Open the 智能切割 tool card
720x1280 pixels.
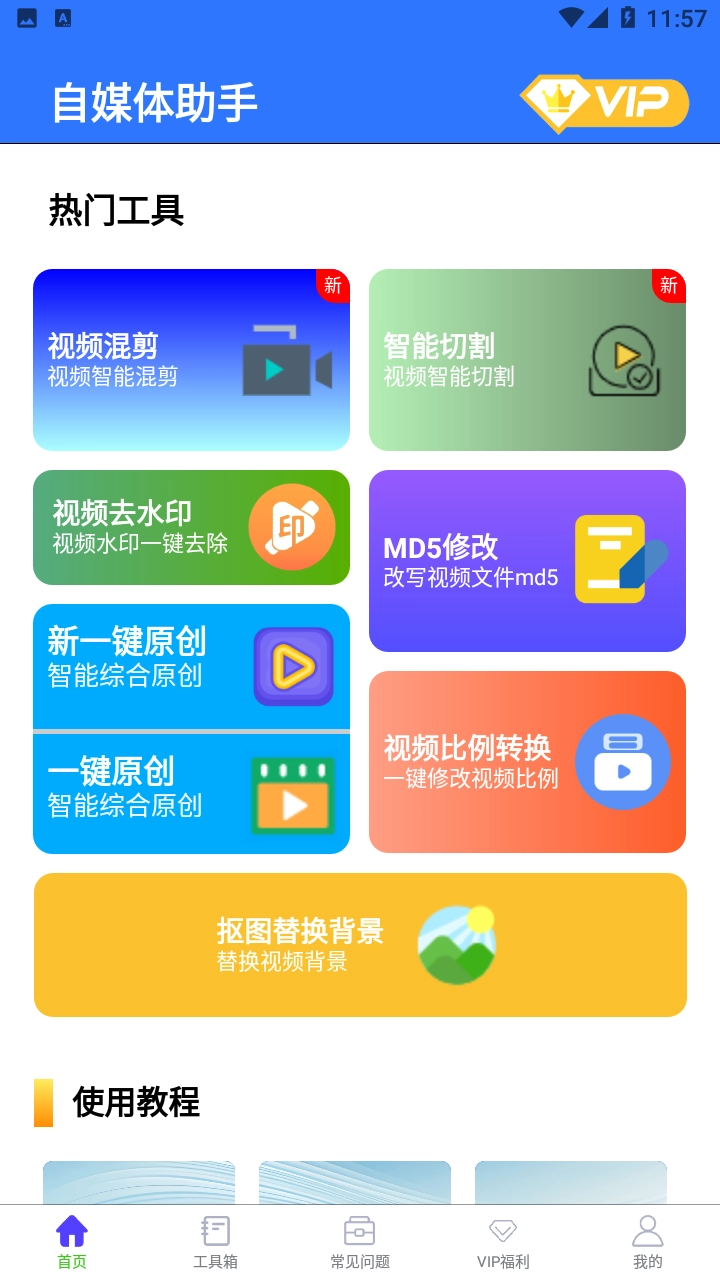tap(527, 360)
